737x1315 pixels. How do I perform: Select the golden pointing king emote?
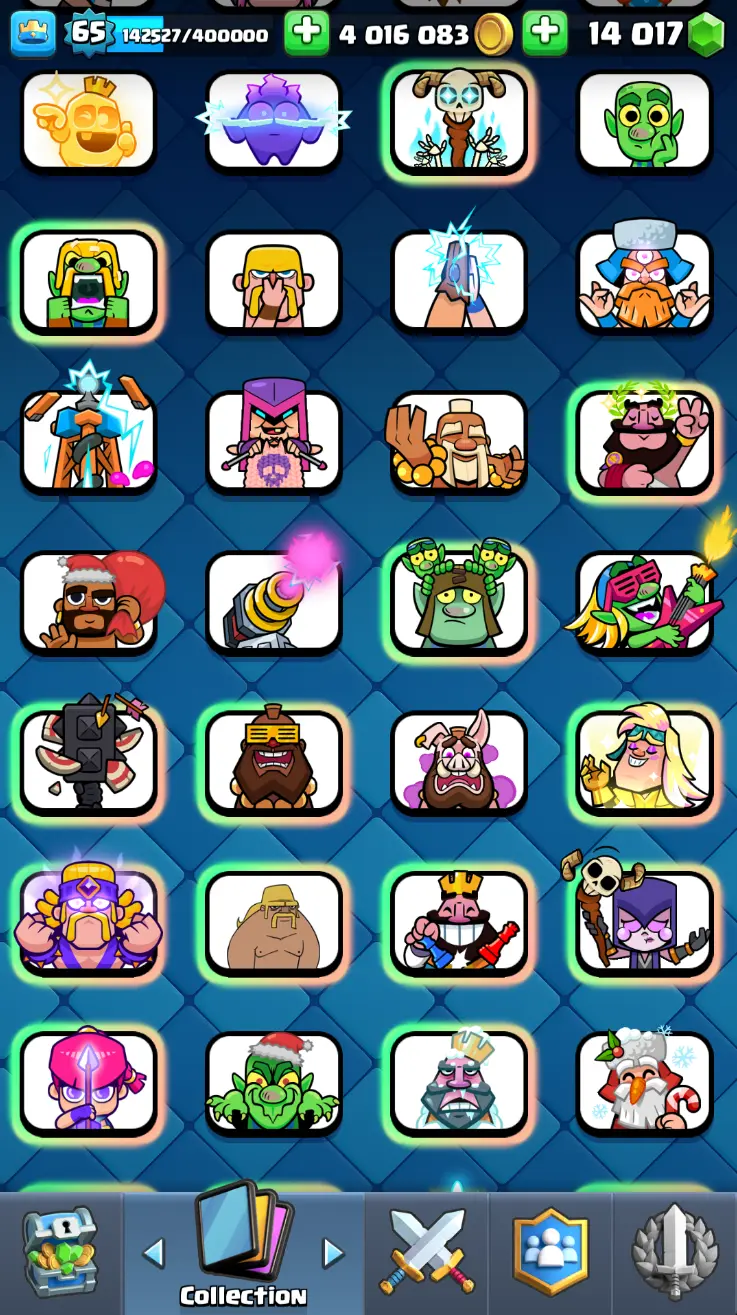click(88, 122)
